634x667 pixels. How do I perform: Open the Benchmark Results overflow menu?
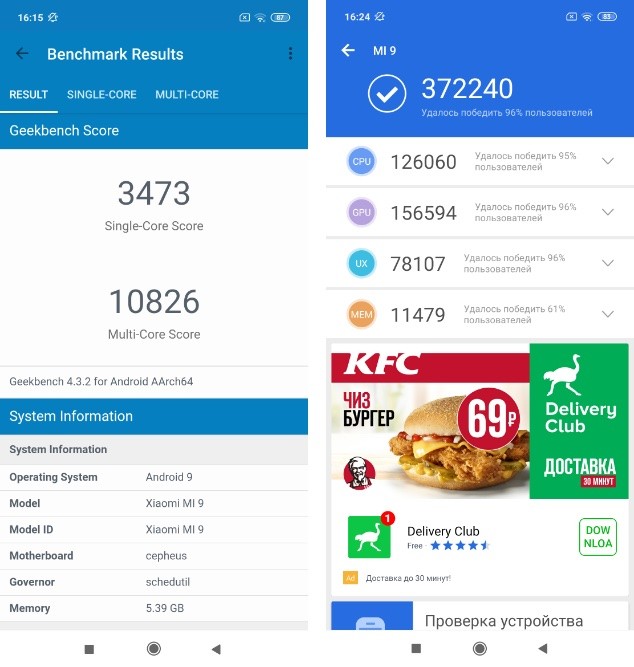pyautogui.click(x=290, y=54)
